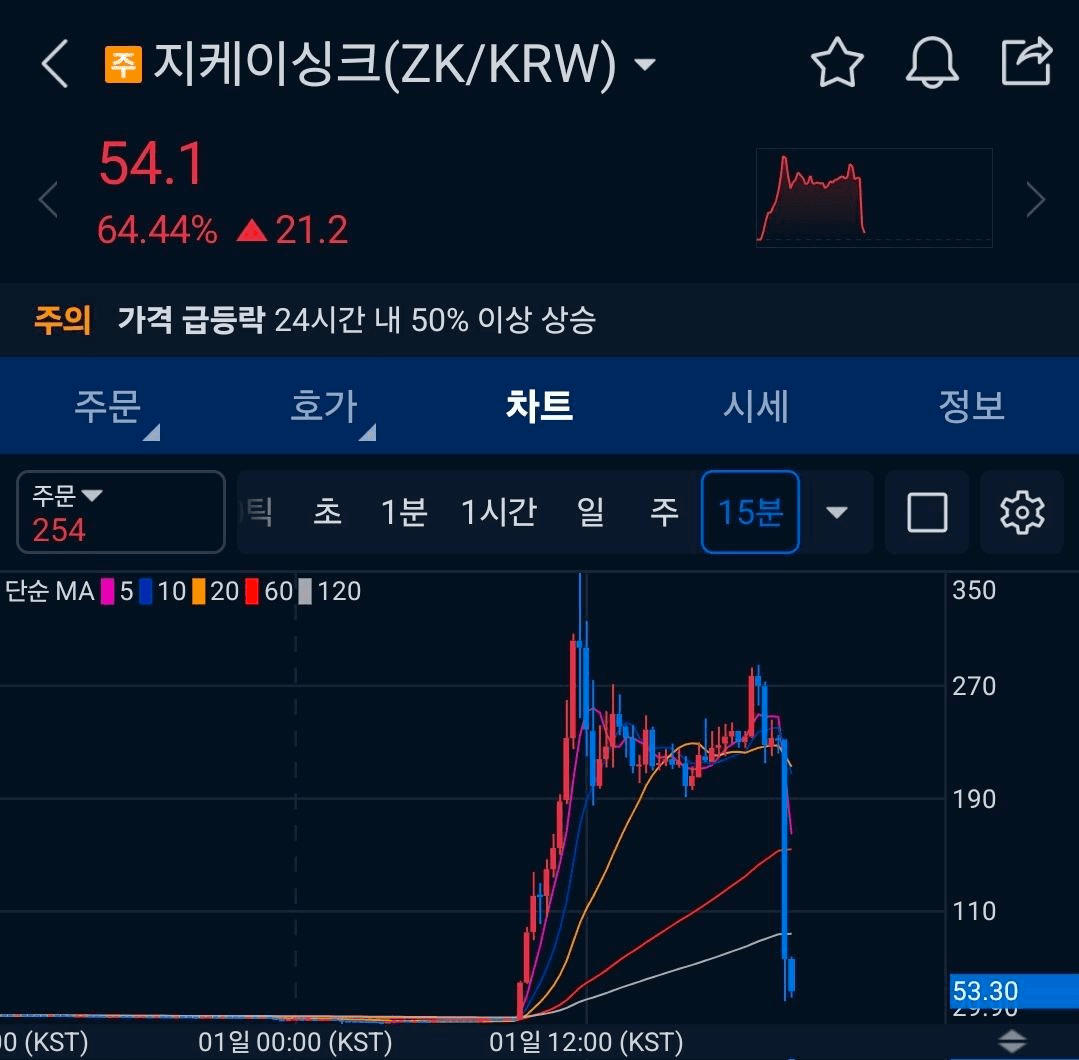Image resolution: width=1079 pixels, height=1060 pixels.
Task: Switch to the 호가 tab
Action: (324, 406)
